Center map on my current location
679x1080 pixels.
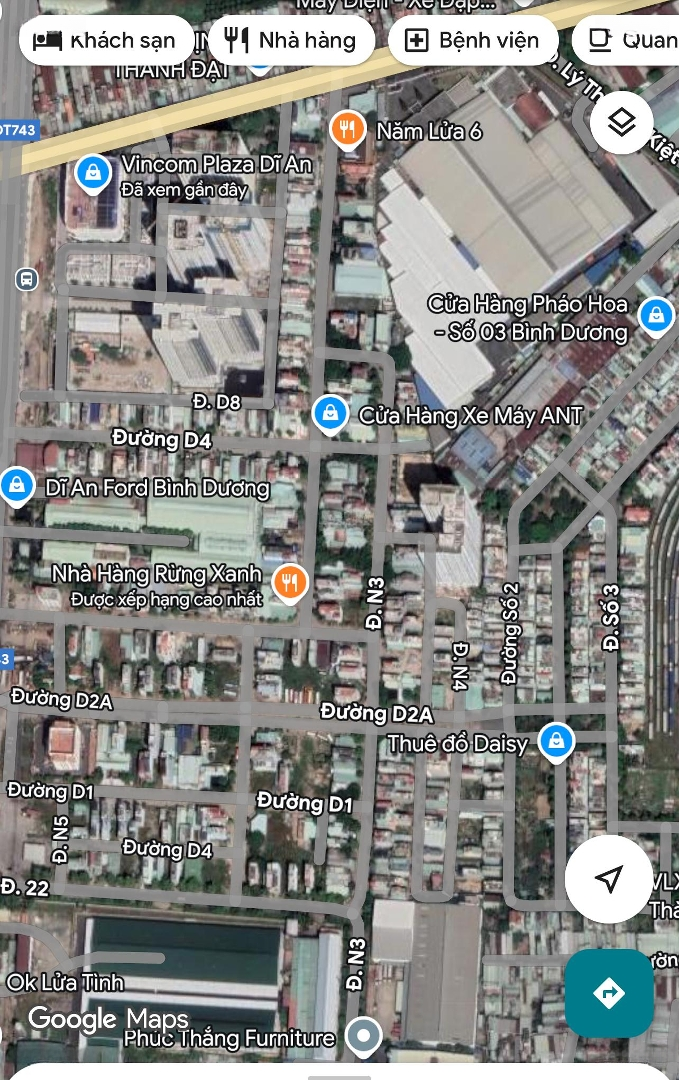click(608, 879)
